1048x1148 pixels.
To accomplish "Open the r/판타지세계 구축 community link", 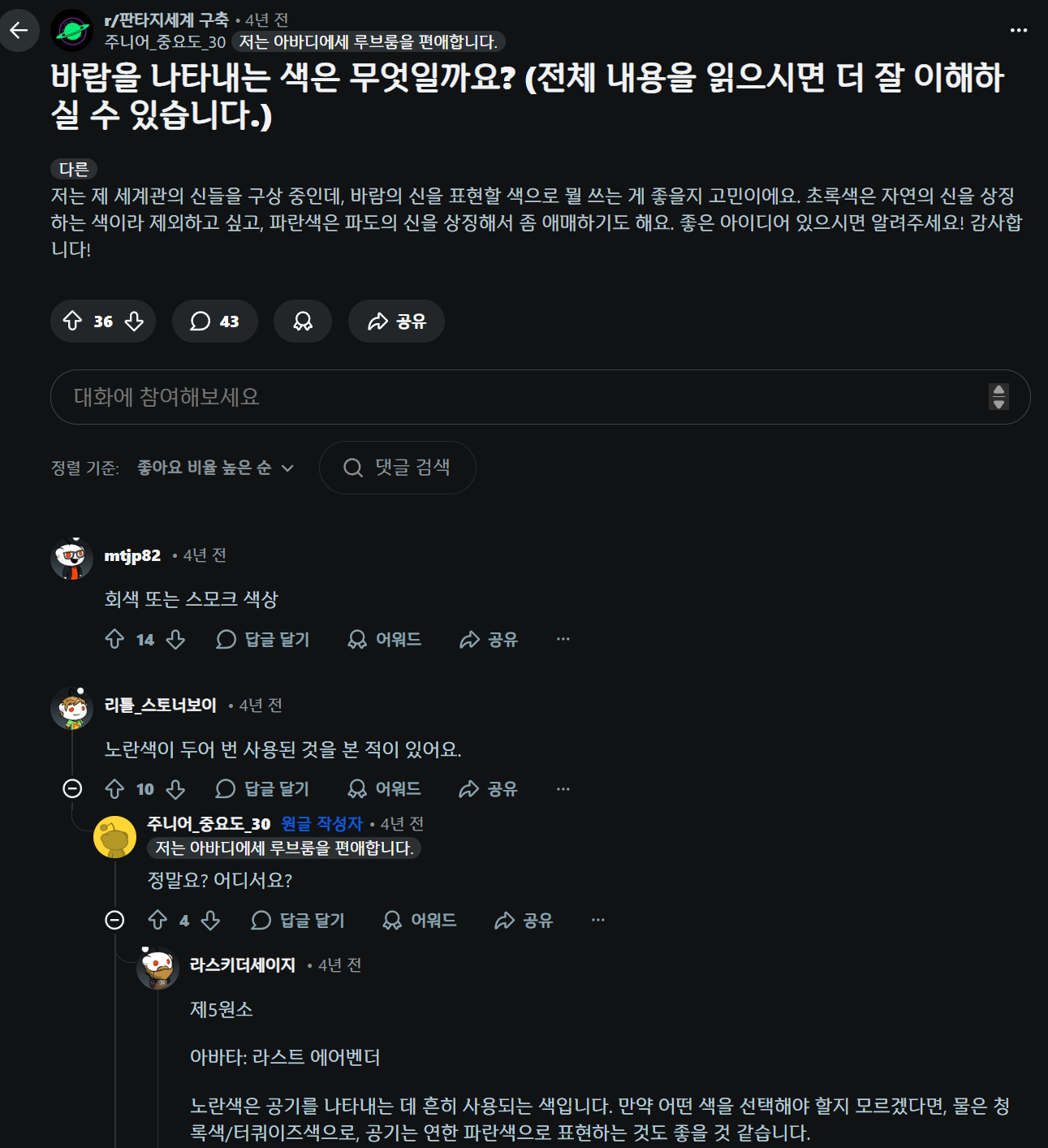I will (x=166, y=19).
